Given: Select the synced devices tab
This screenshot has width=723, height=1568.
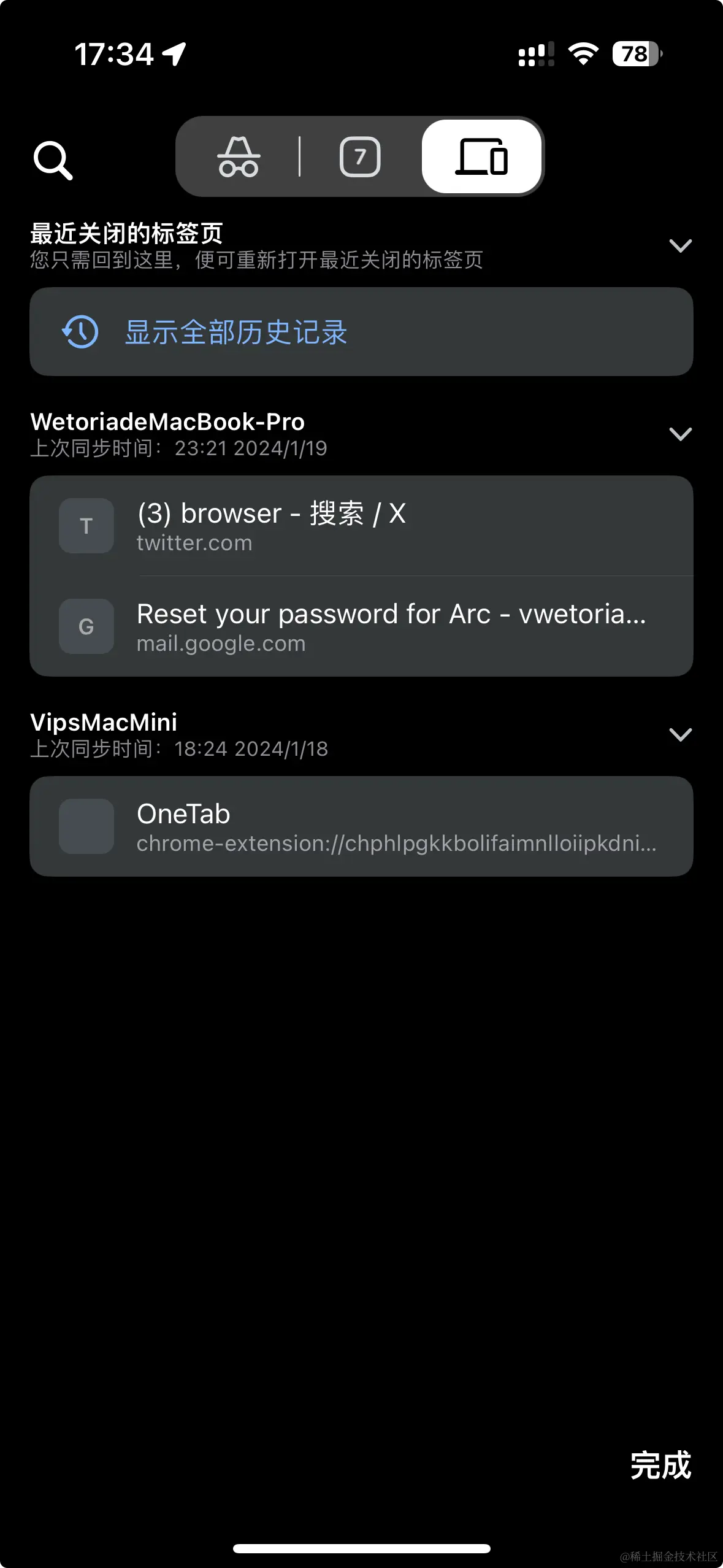Looking at the screenshot, I should point(481,157).
